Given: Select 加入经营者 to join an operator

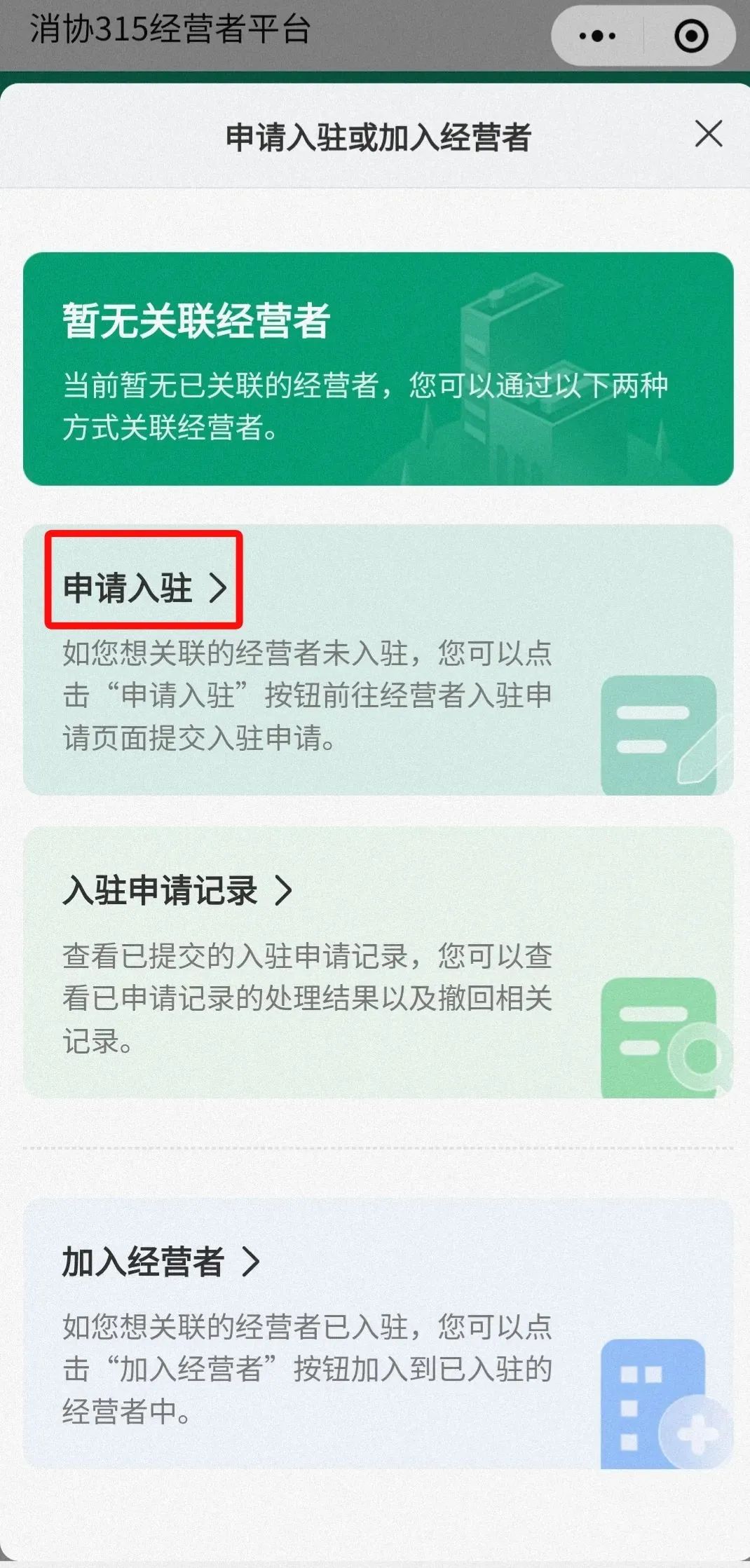Looking at the screenshot, I should 161,1262.
